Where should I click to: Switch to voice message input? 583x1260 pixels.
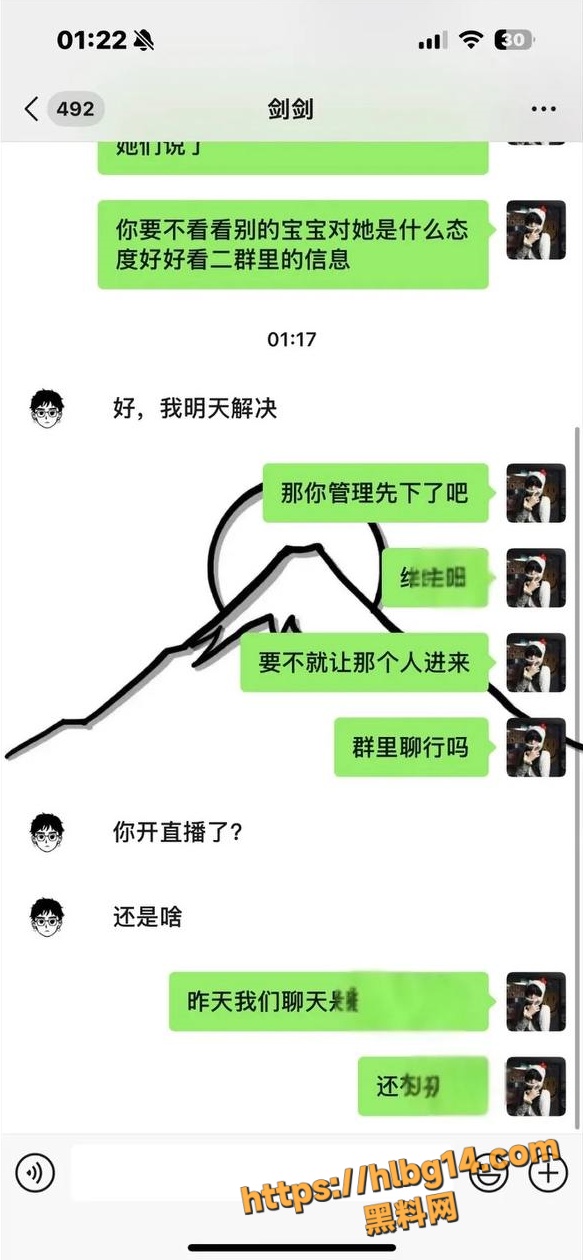tap(35, 1173)
